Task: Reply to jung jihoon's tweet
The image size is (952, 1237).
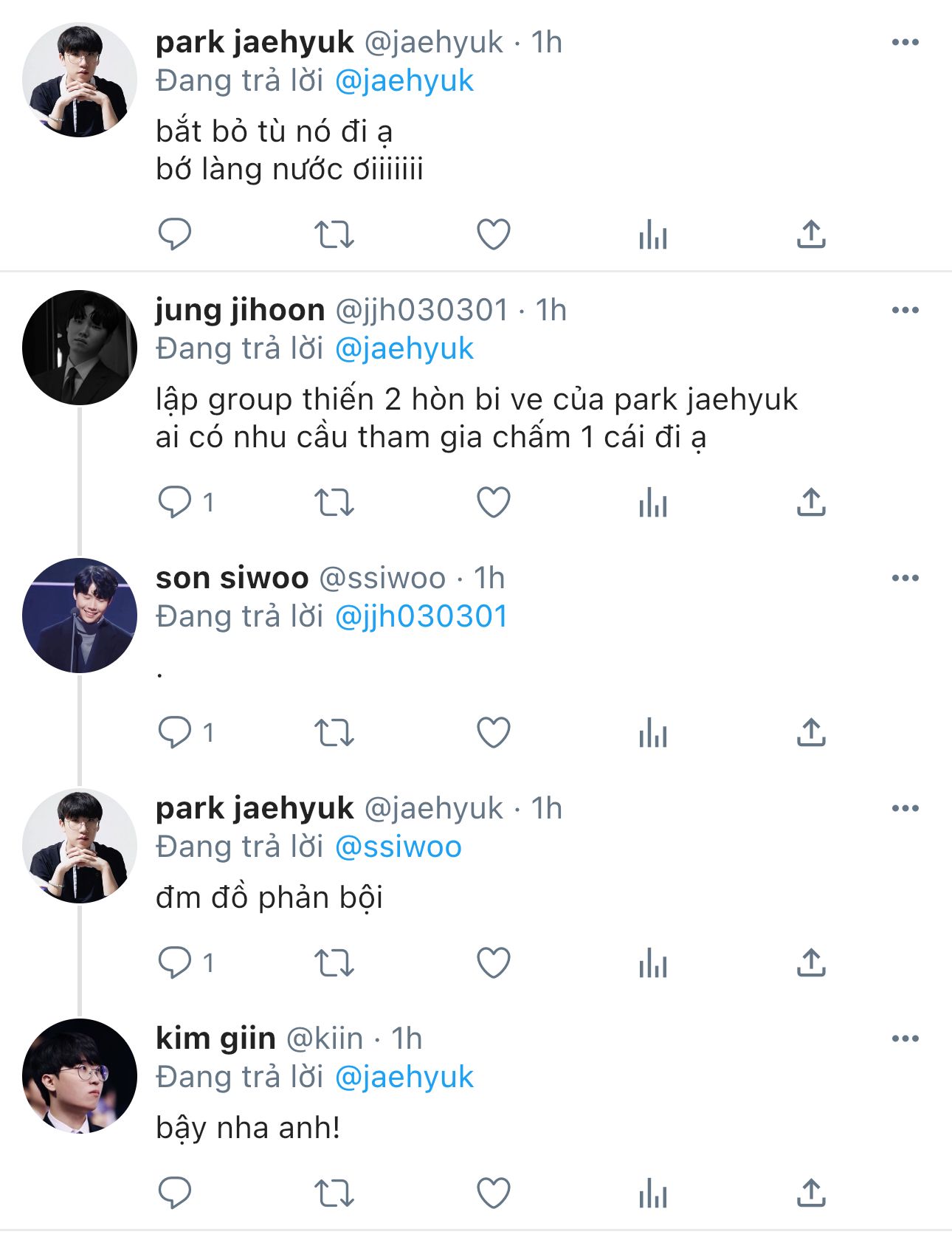Action: click(175, 503)
